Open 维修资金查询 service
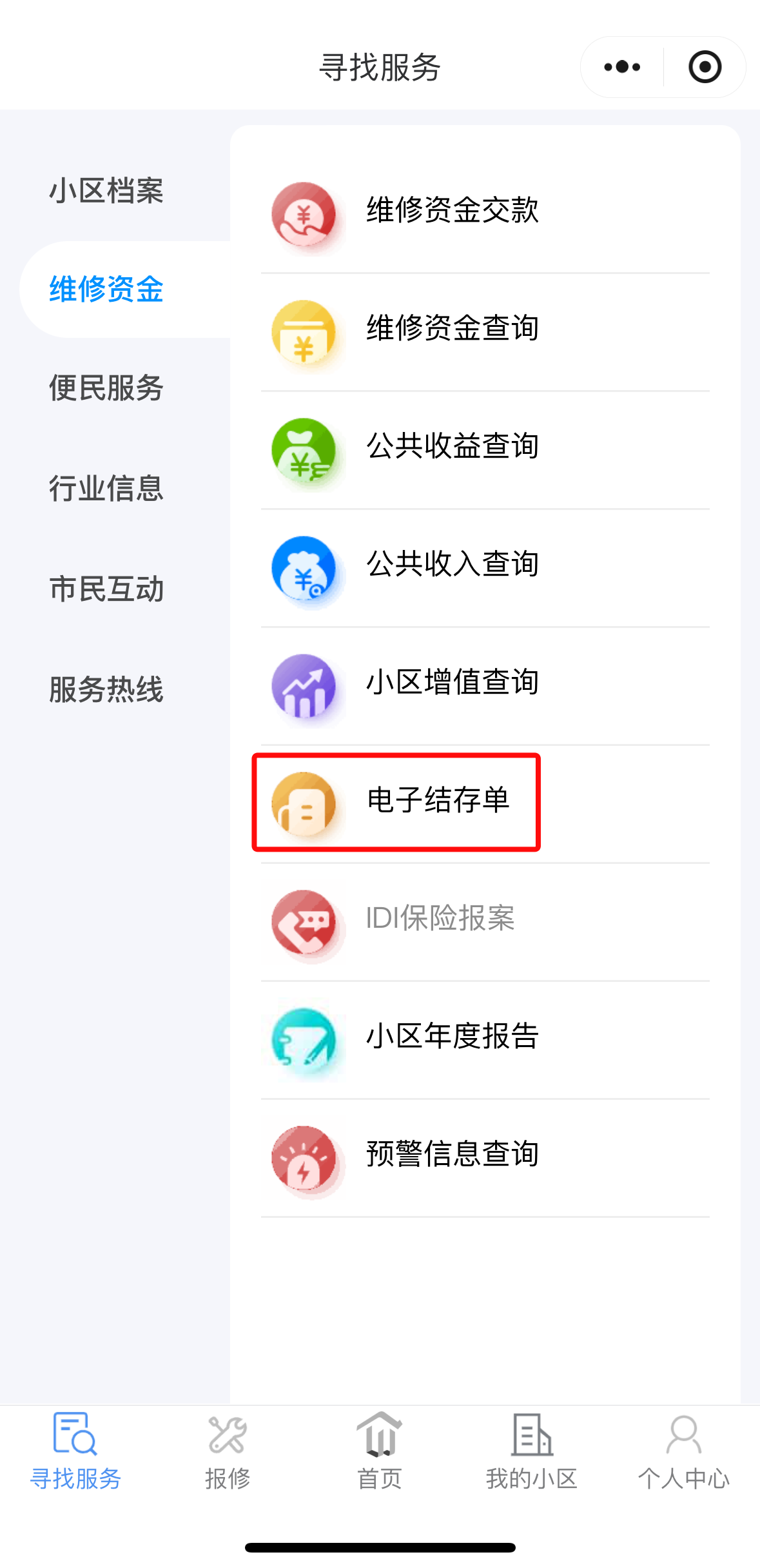This screenshot has width=760, height=1568. coord(451,328)
